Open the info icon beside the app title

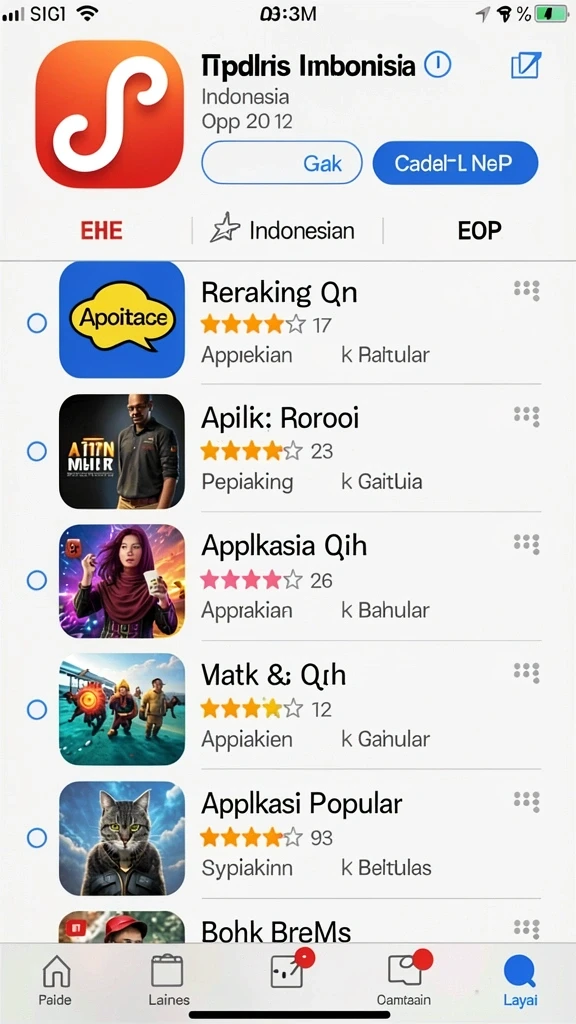[x=438, y=65]
